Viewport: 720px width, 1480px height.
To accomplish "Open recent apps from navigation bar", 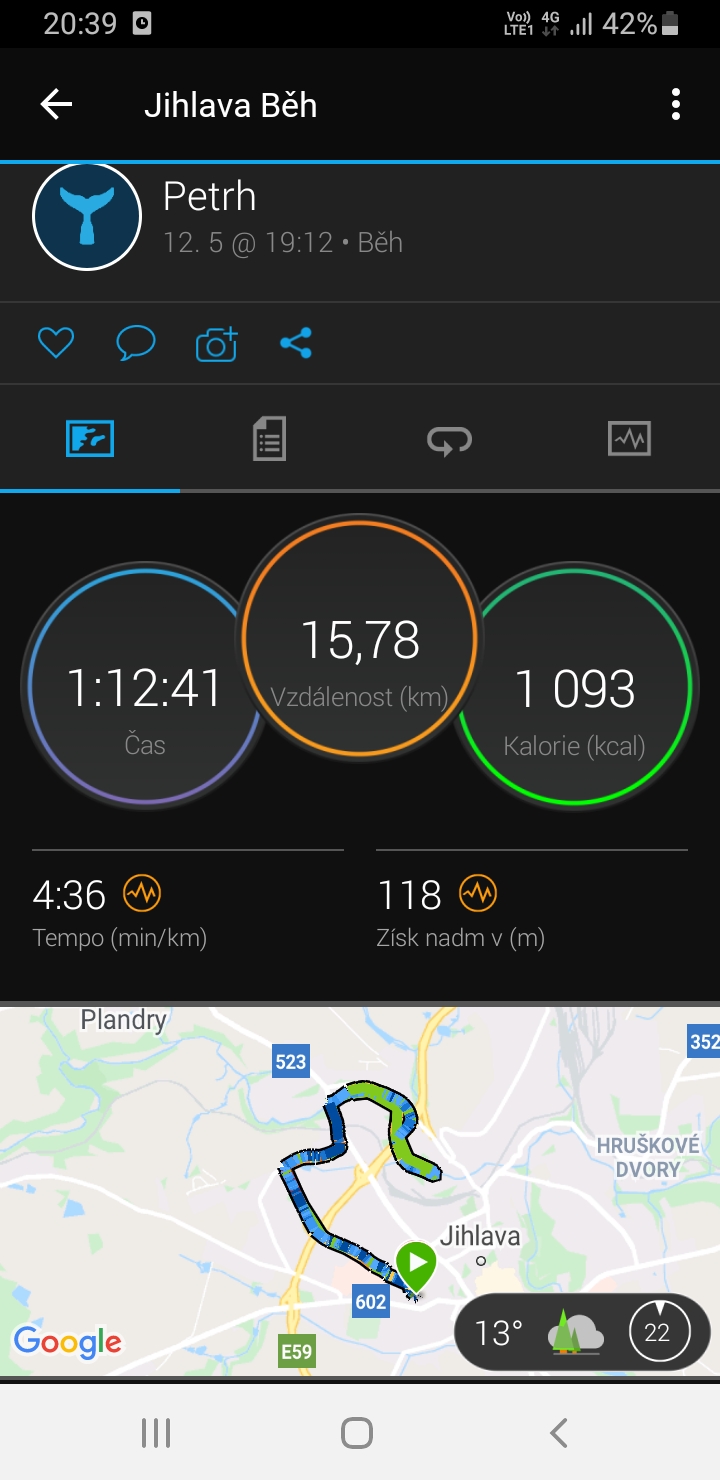I will point(156,1433).
